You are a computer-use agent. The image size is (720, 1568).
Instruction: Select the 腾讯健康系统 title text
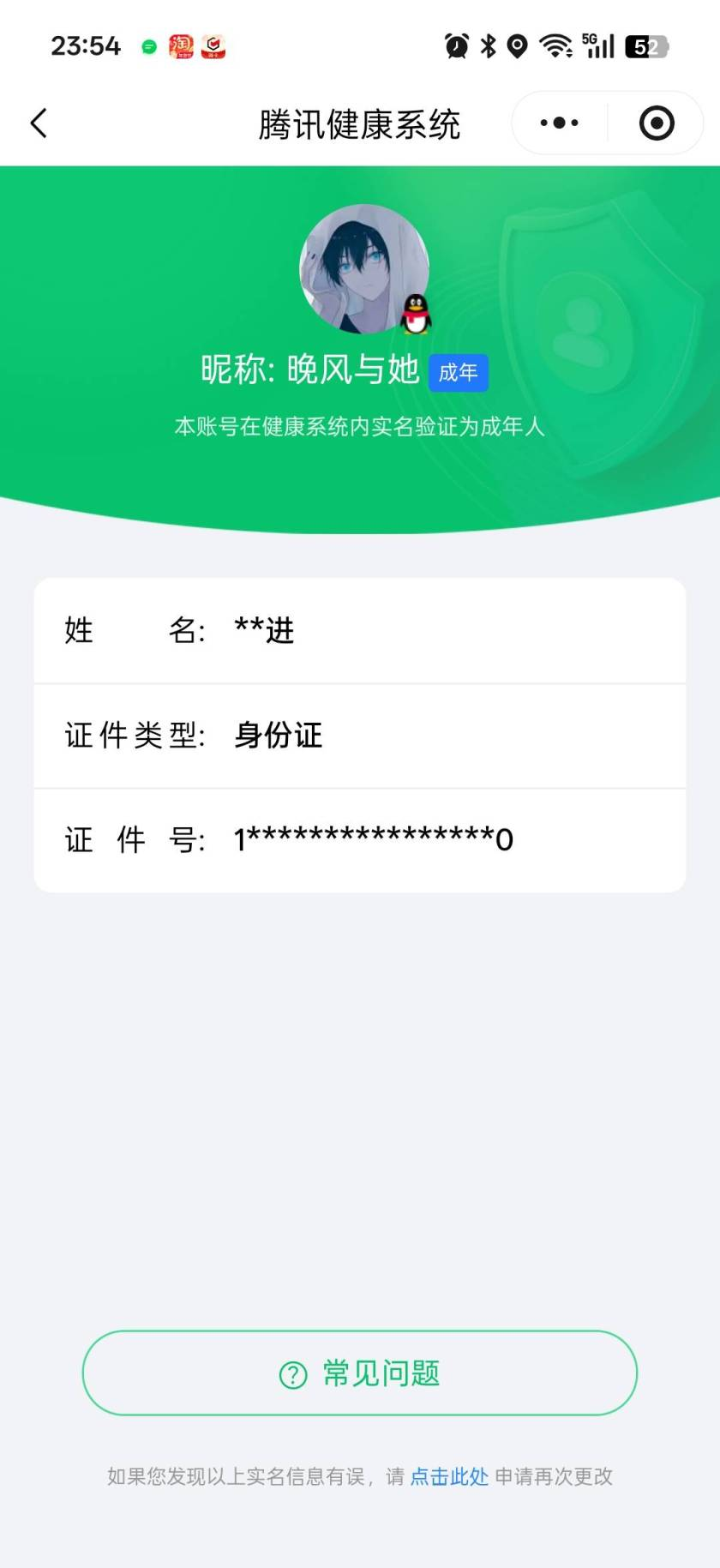tap(360, 123)
